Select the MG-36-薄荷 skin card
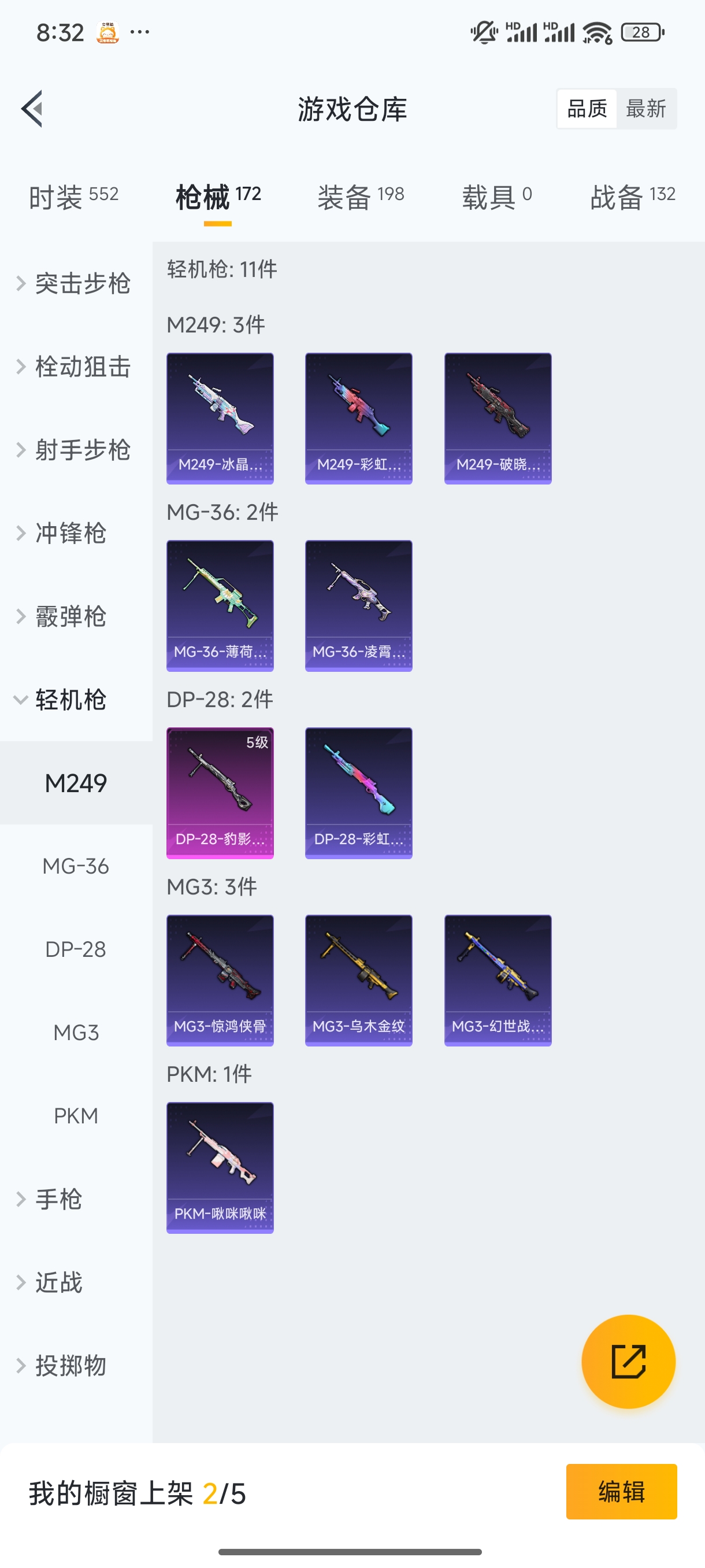Image resolution: width=705 pixels, height=1568 pixels. pos(220,606)
